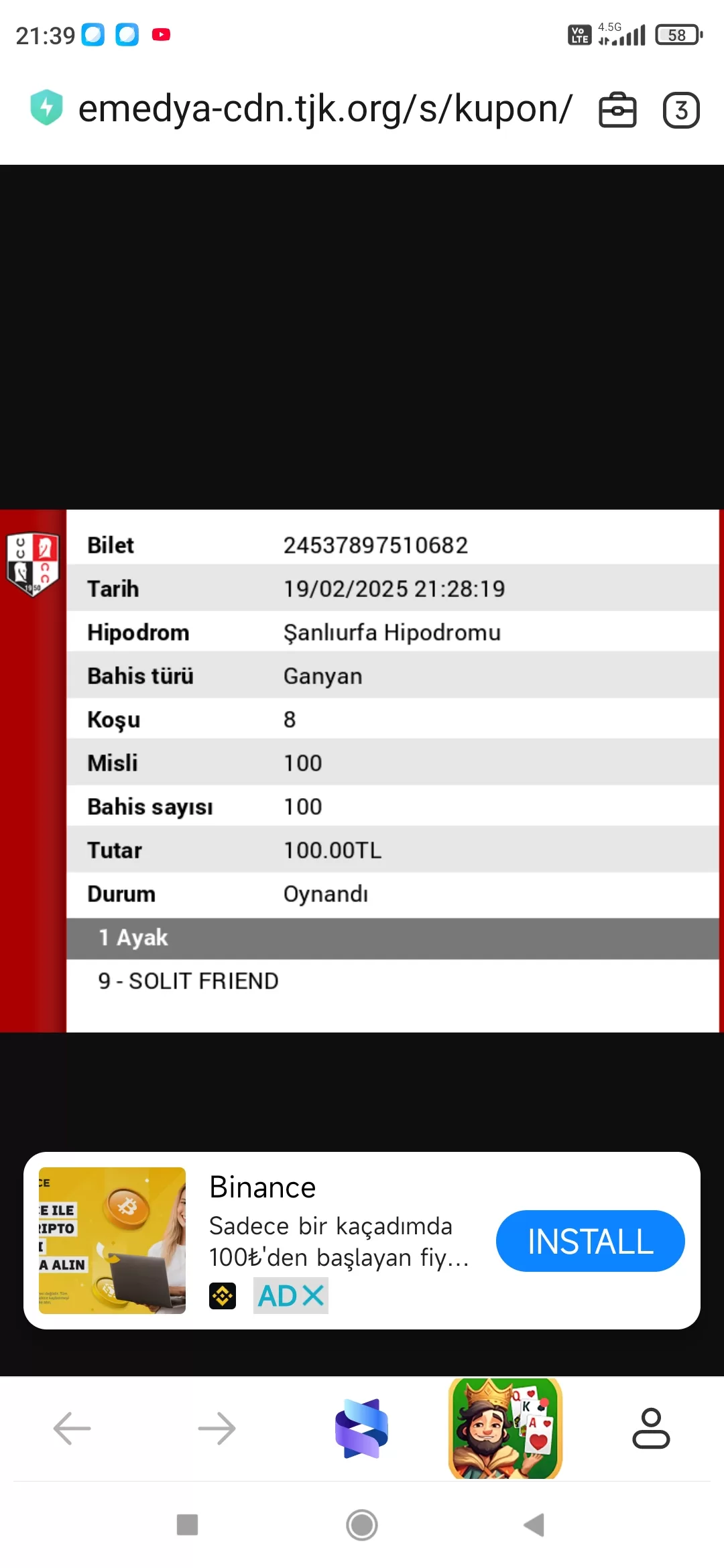Tap the system home button

coord(362,1525)
